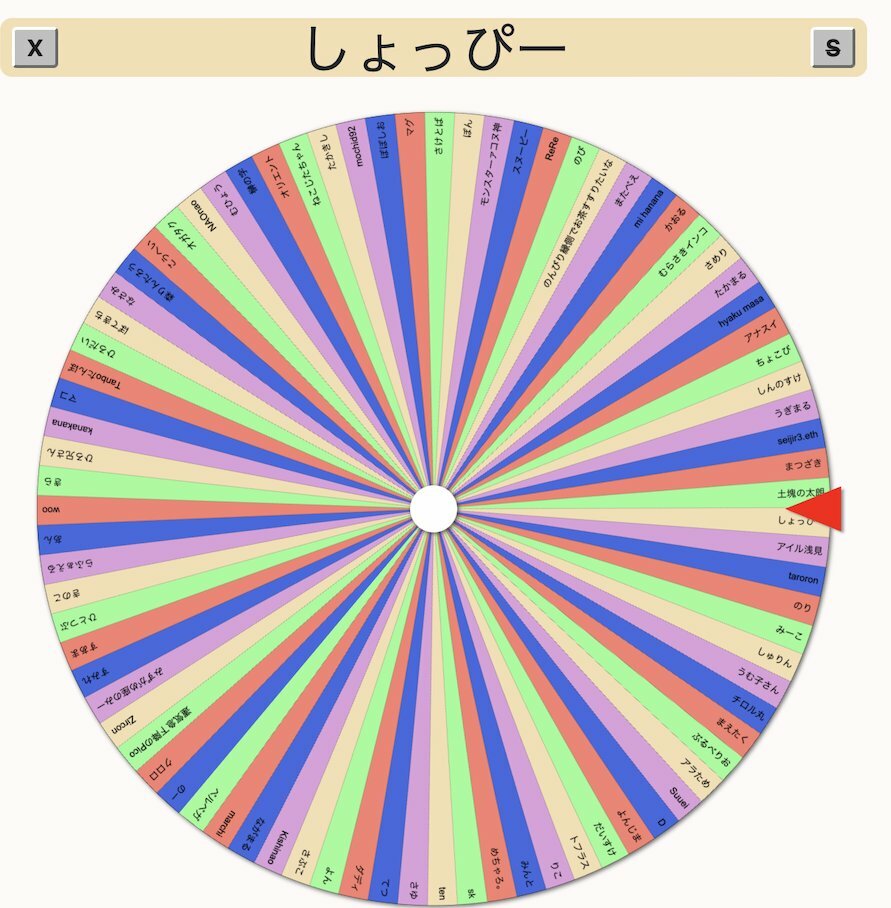Tap the wheel center to spin
The width and height of the screenshot is (891, 908).
(x=434, y=509)
